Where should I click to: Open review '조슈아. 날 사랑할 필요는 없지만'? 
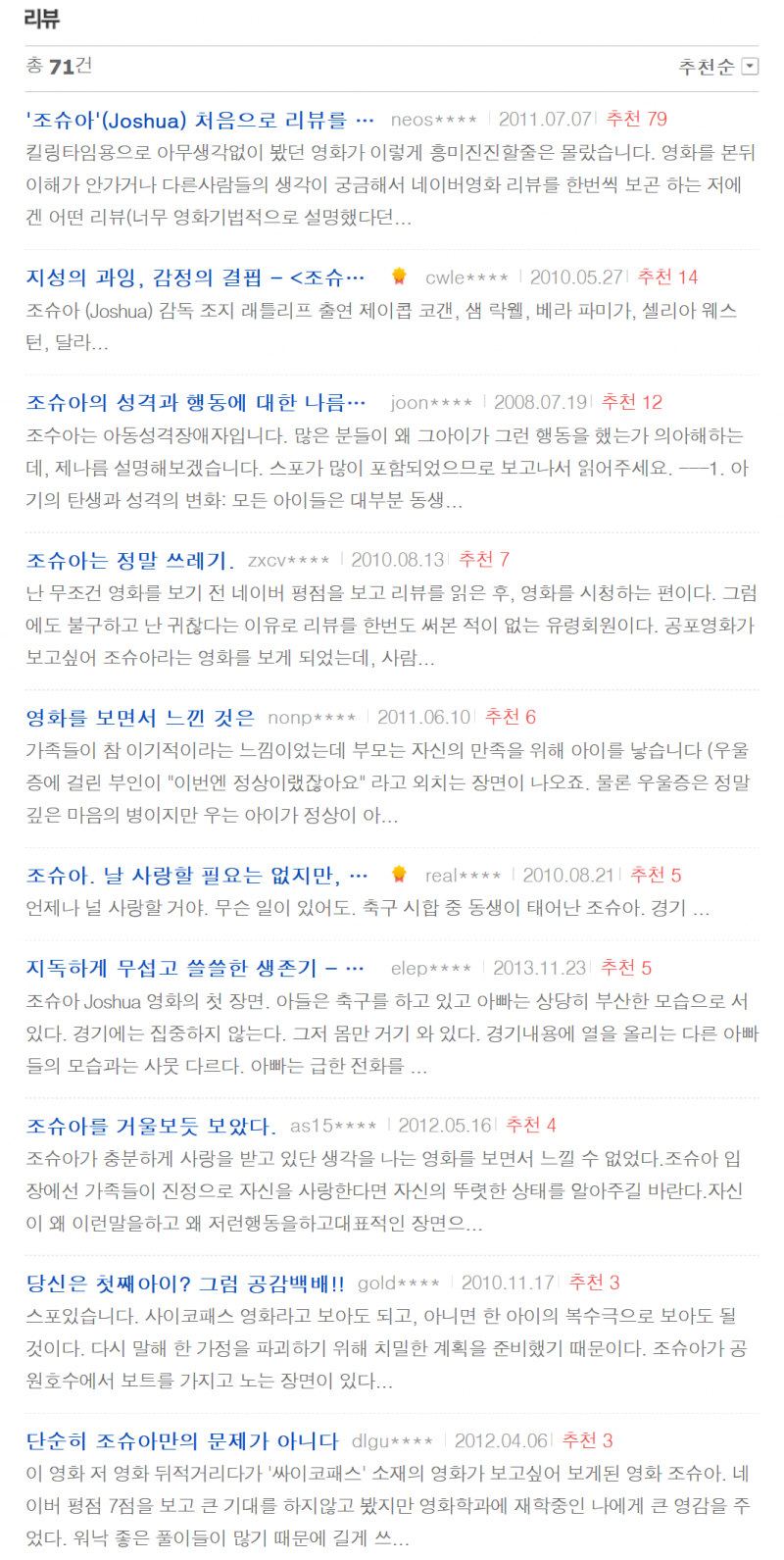coord(197,875)
